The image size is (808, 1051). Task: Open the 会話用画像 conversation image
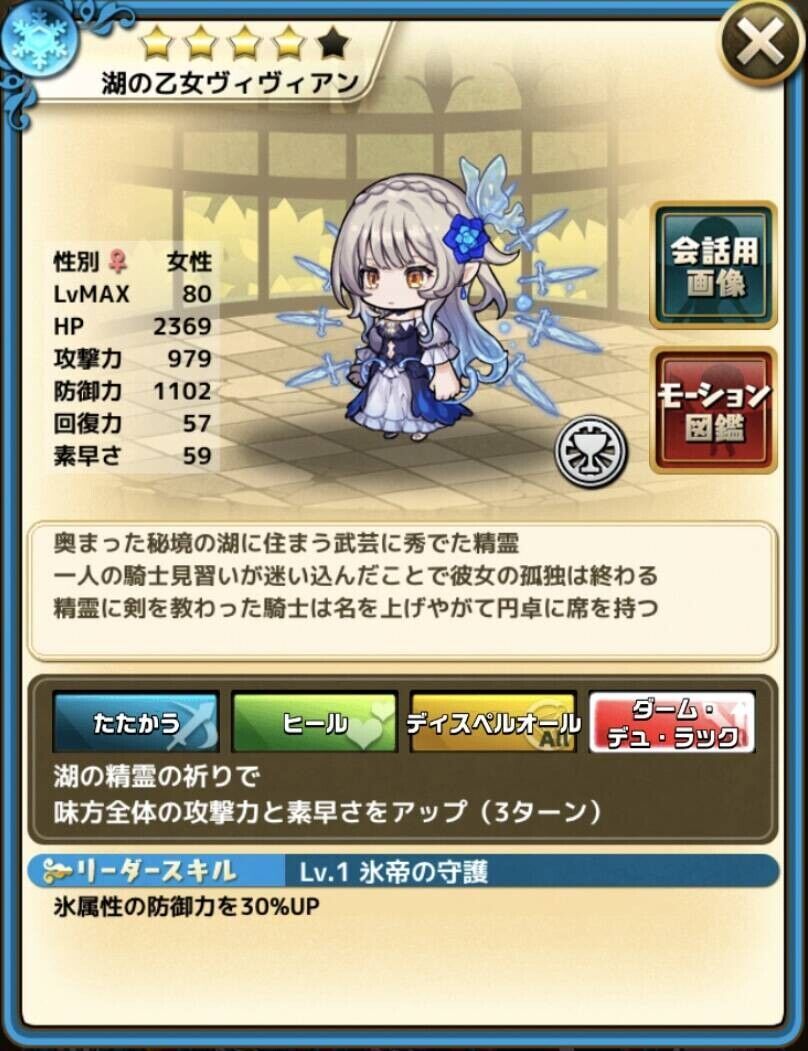tap(714, 267)
